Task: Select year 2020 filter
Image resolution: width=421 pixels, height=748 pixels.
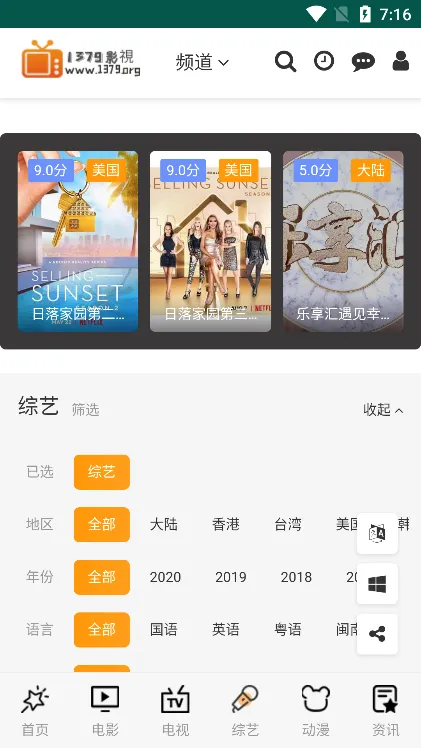Action: tap(165, 577)
